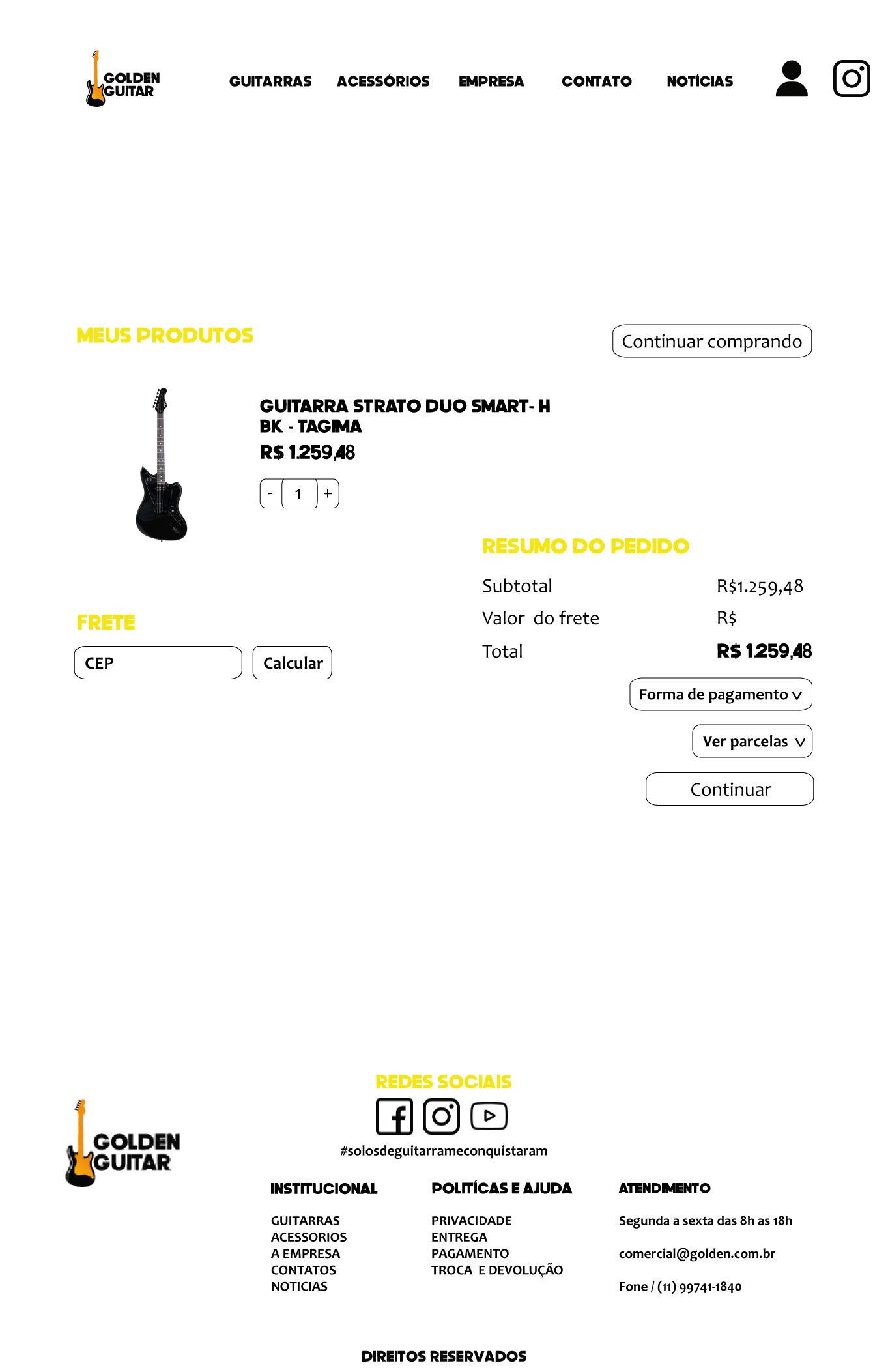Expand the Ver parcelas dropdown
The height and width of the screenshot is (1372, 888).
(x=752, y=742)
